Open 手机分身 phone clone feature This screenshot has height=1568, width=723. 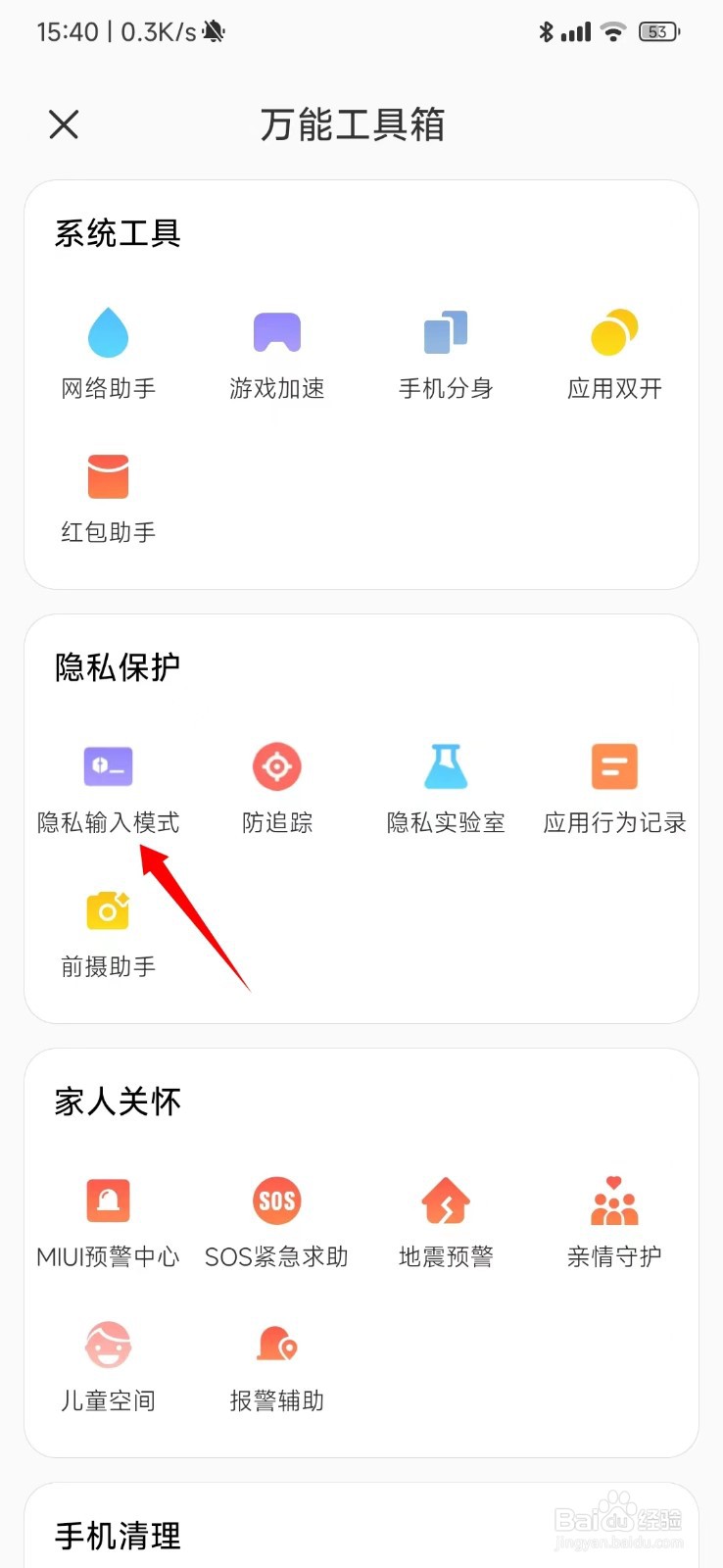coord(445,348)
